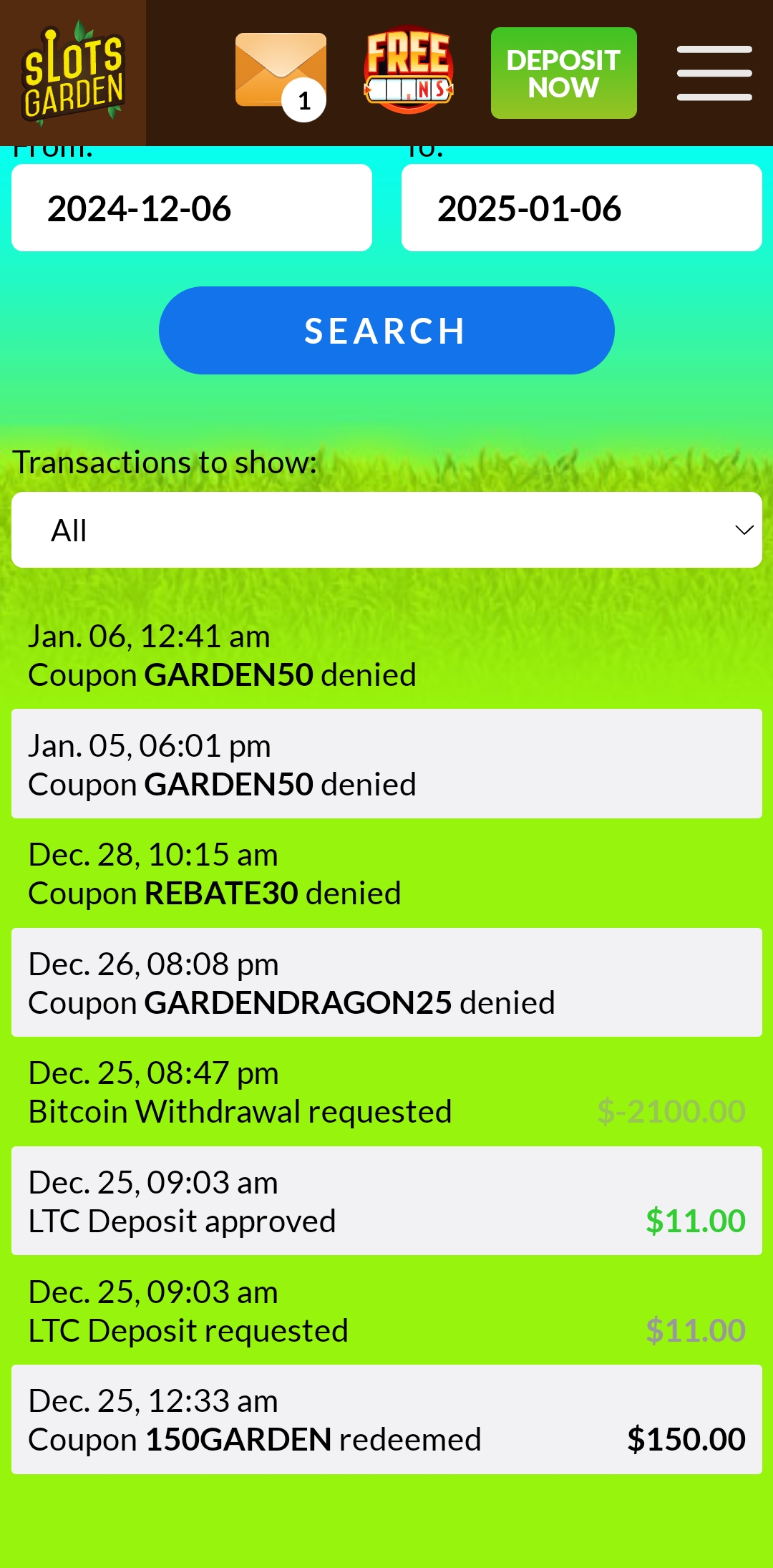
Task: Tap the Deposit Now button
Action: tap(563, 73)
